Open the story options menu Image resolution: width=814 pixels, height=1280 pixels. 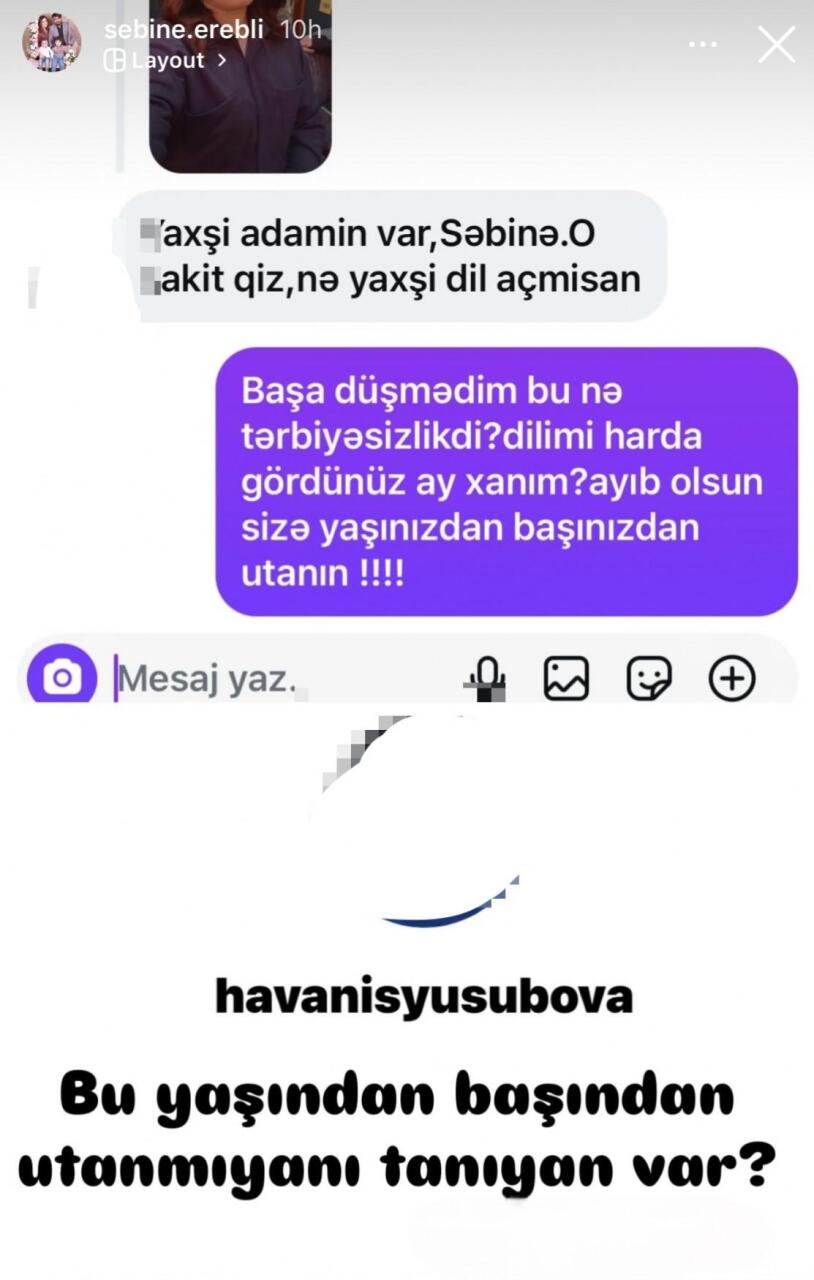703,44
